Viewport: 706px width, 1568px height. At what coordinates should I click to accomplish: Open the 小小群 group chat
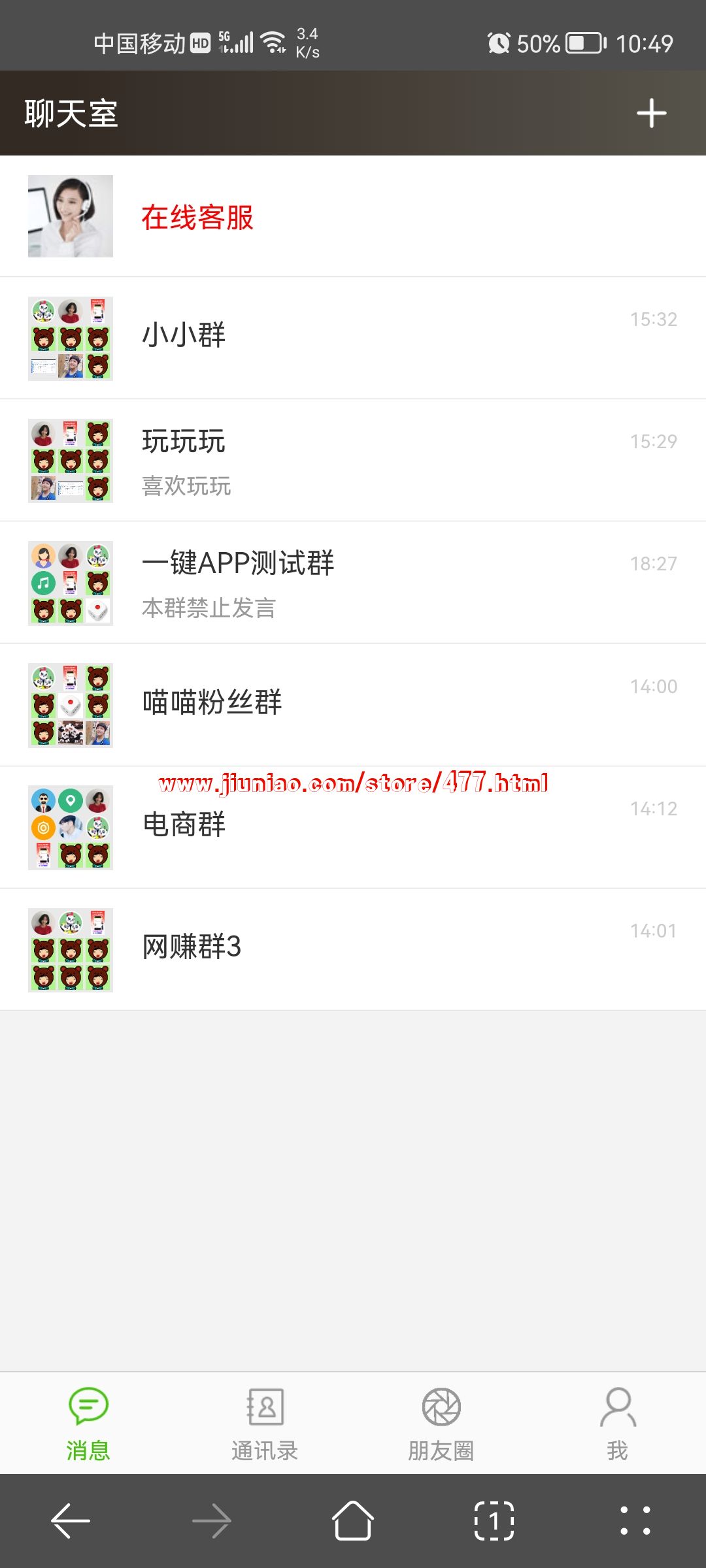point(353,338)
